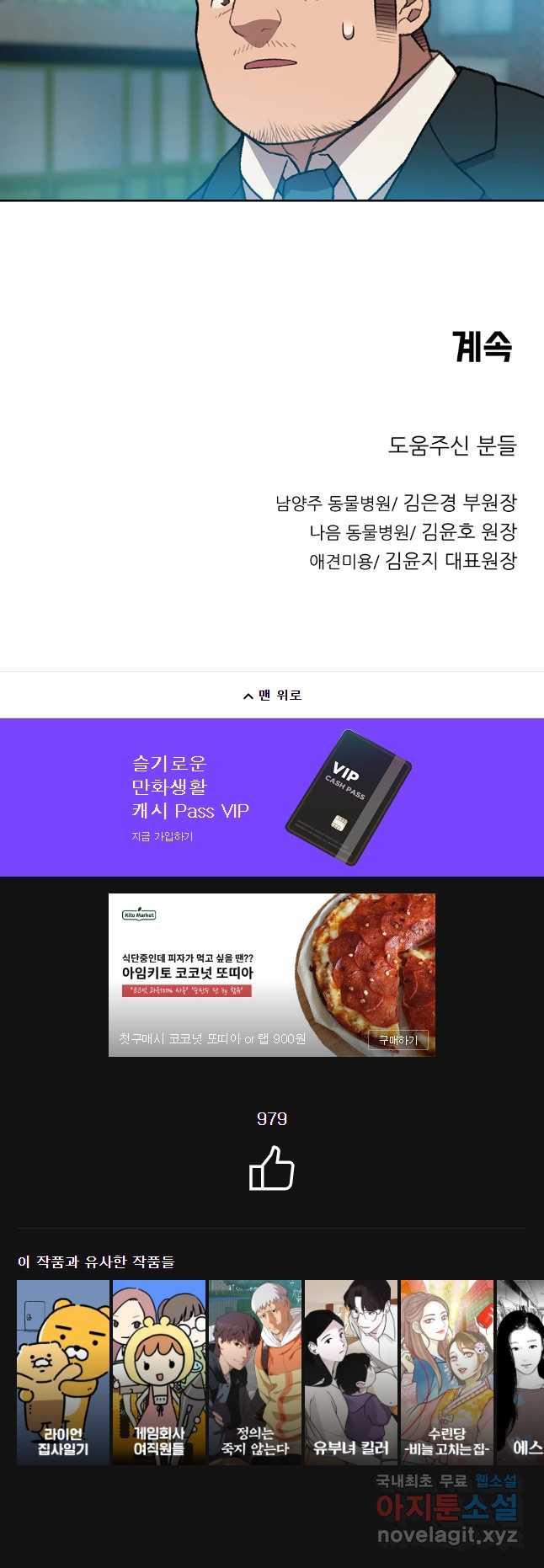Tap 맨 위로 to return to top

coord(272,696)
